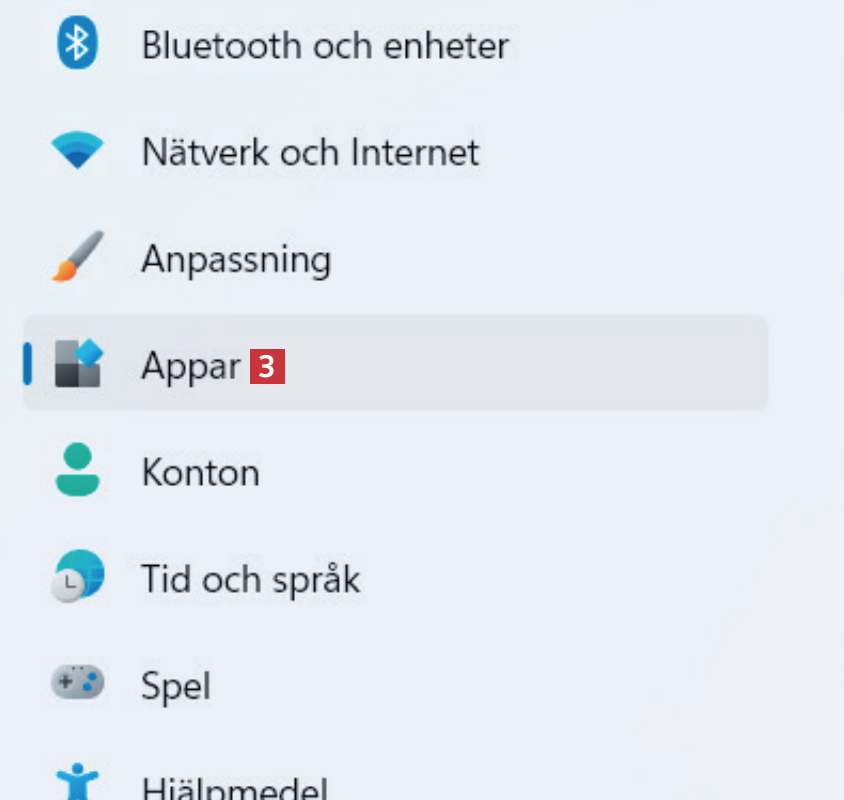Open the Spel section
This screenshot has height=800, width=844.
pos(176,686)
